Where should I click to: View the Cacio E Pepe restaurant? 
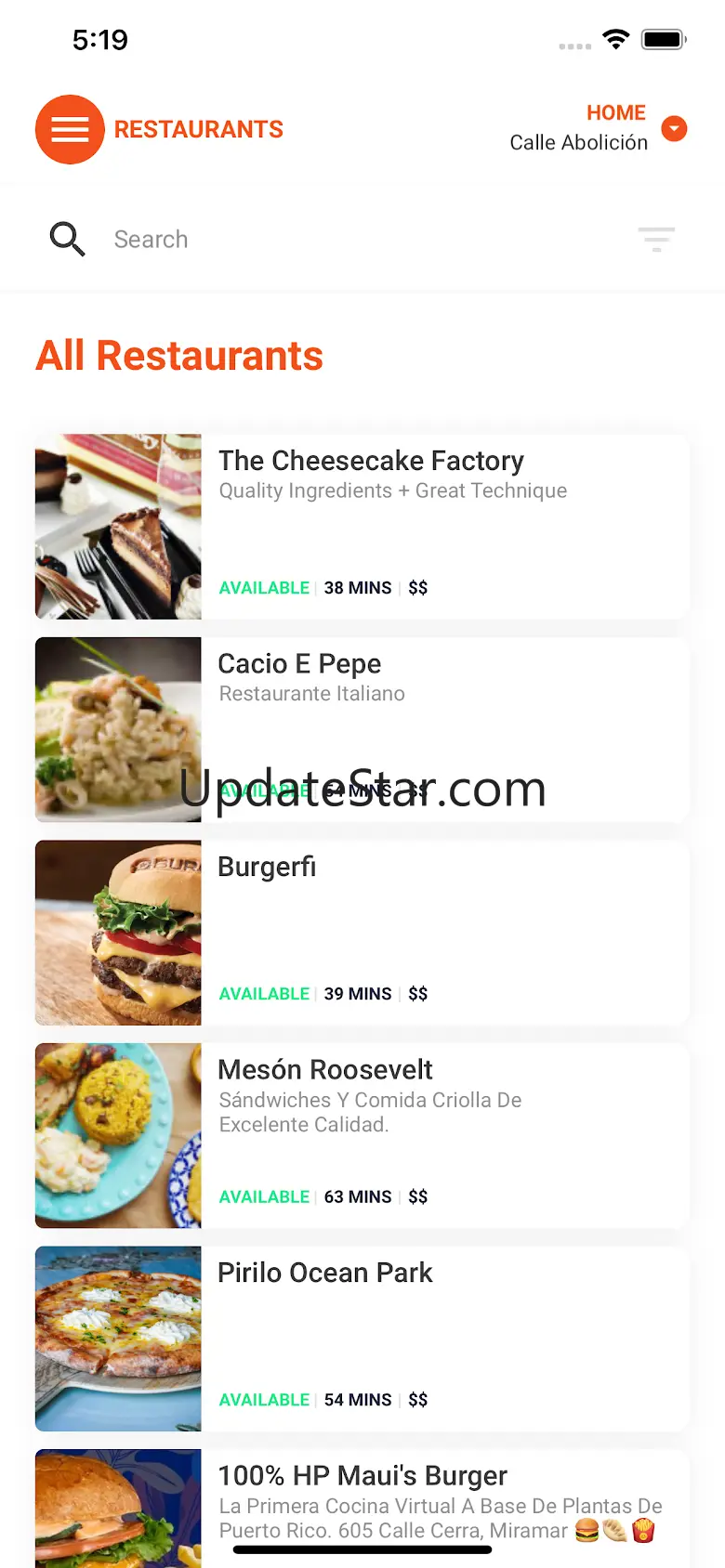coord(362,729)
